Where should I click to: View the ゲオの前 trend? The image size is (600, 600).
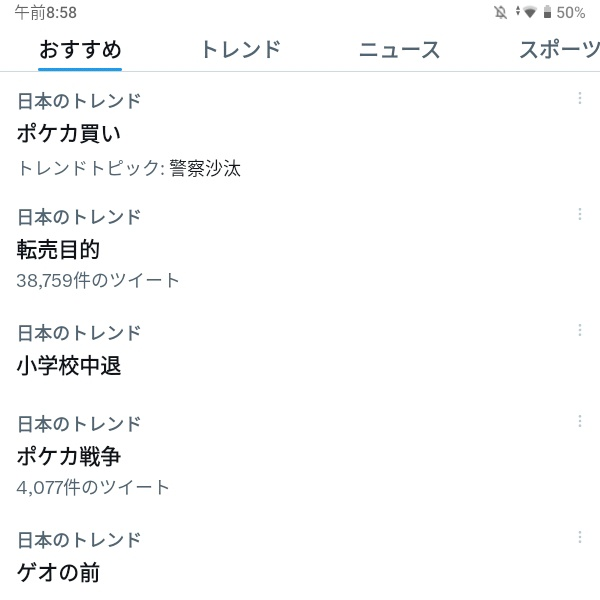click(58, 573)
